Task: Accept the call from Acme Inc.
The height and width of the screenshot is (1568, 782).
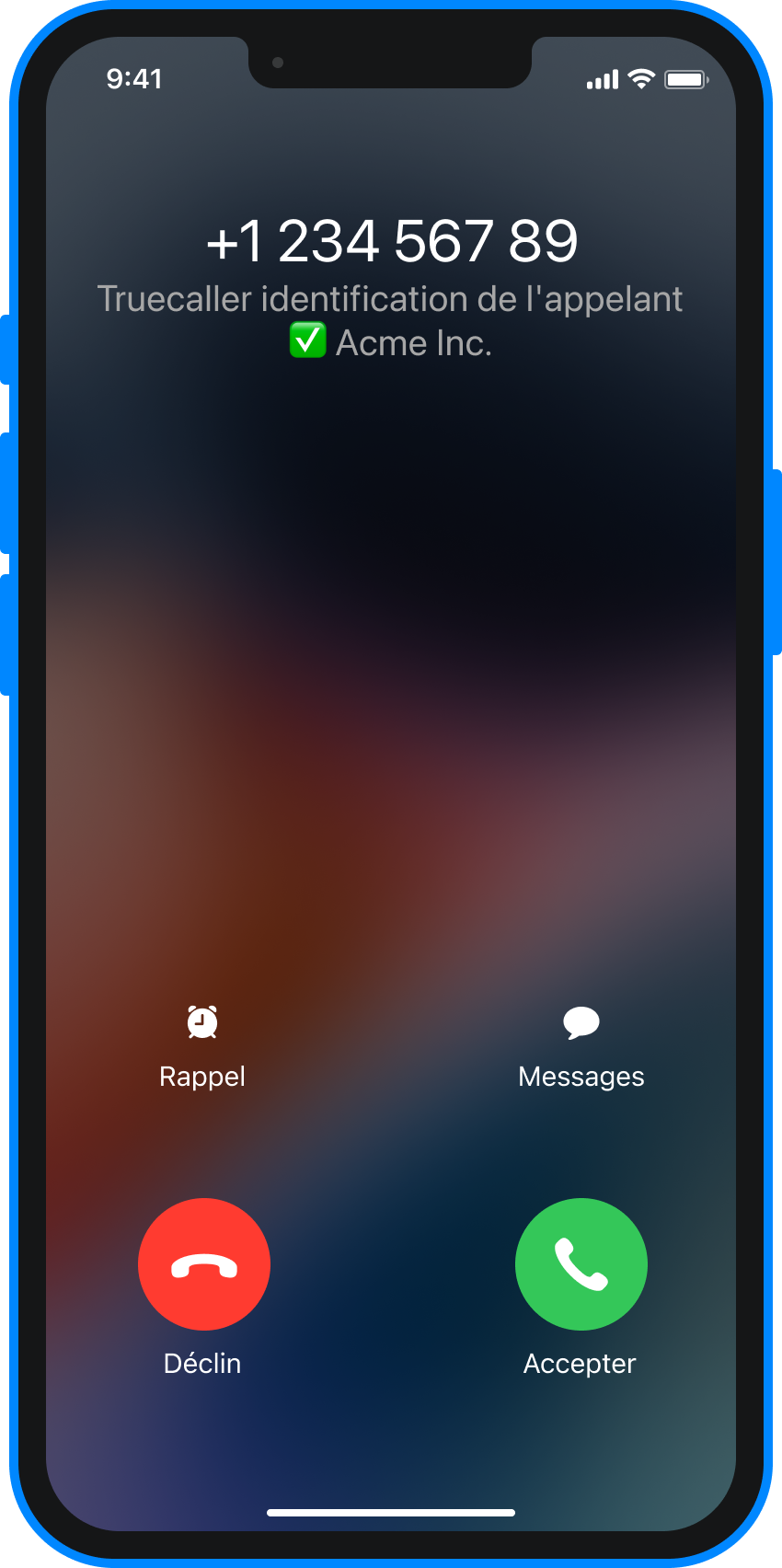Action: tap(581, 1264)
